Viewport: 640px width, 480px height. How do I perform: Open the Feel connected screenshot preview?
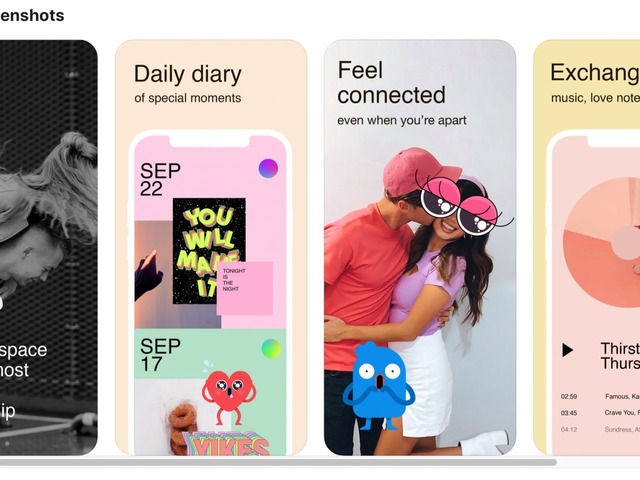point(419,248)
